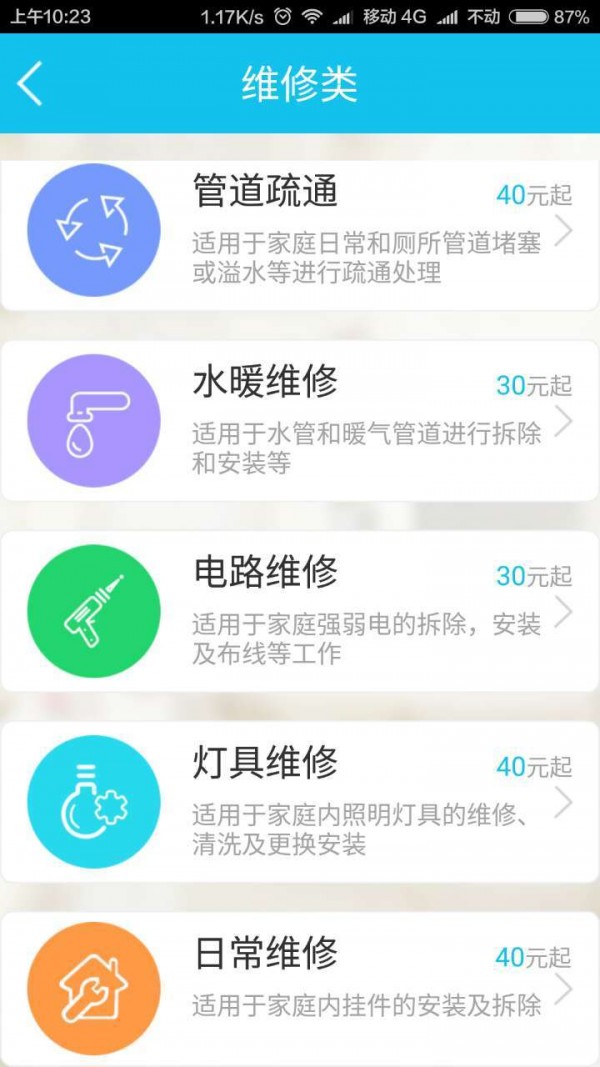Go back using the top-left arrow

[x=30, y=83]
